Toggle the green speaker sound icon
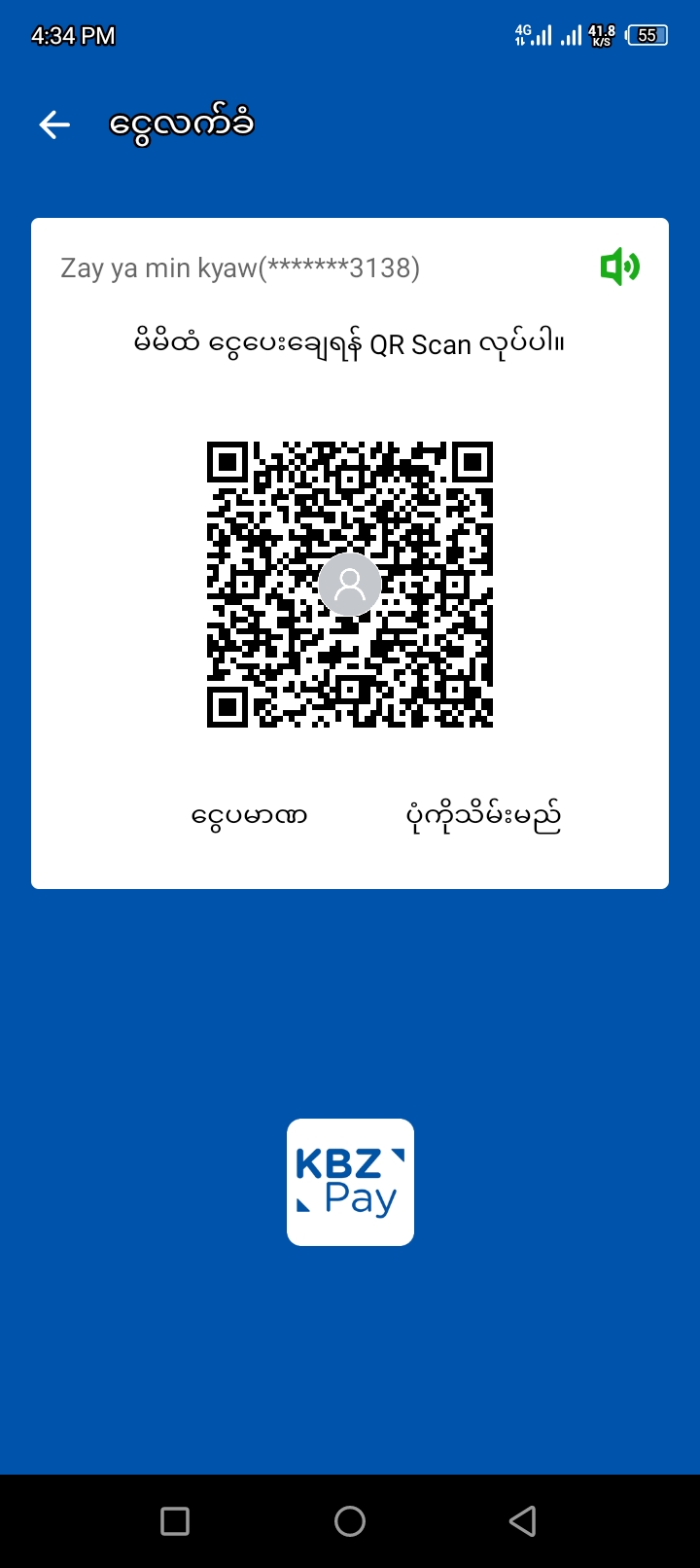Screen dimensions: 700x1568 tap(619, 267)
